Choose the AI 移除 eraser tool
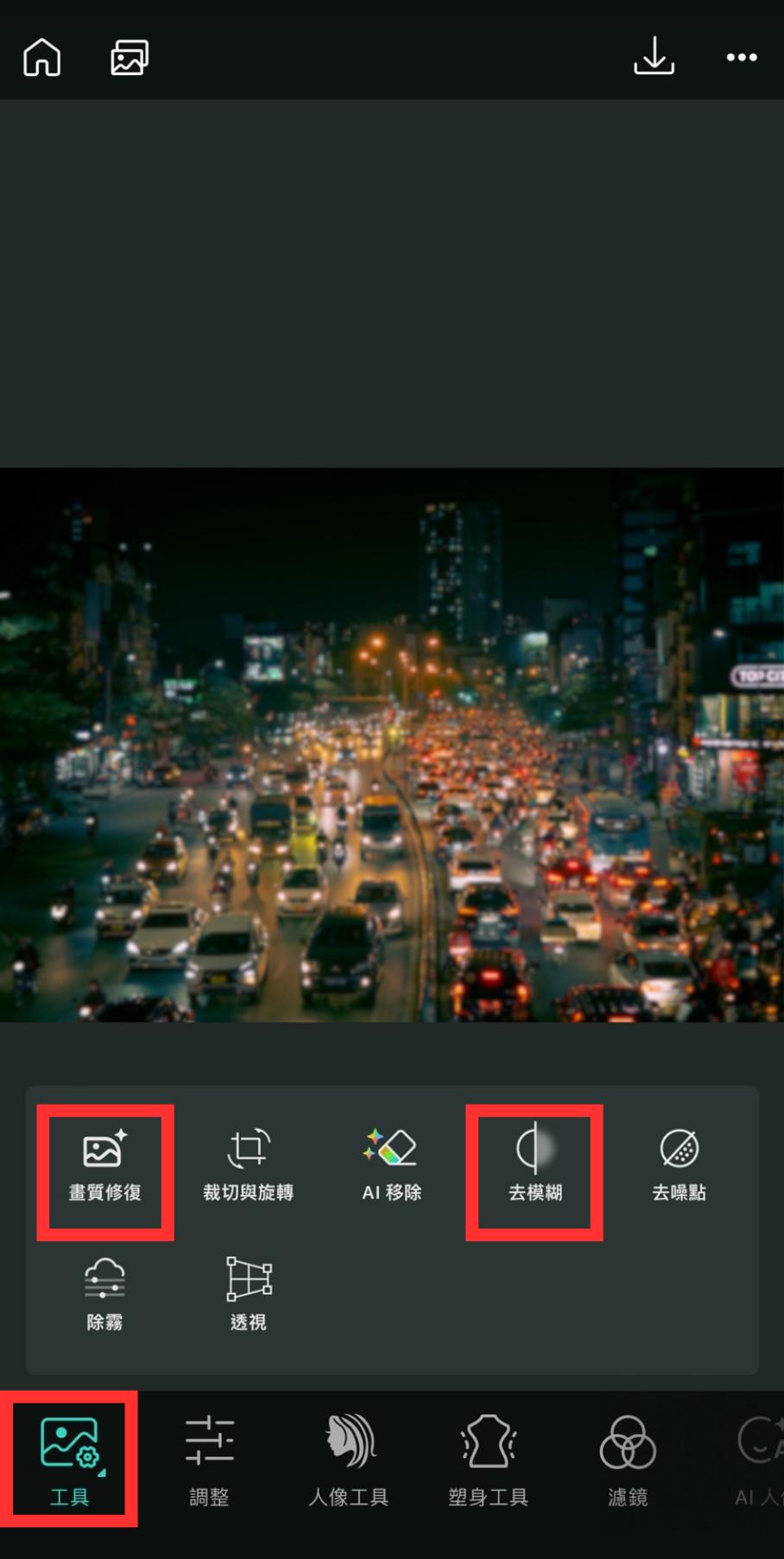This screenshot has height=1559, width=784. coord(391,1166)
